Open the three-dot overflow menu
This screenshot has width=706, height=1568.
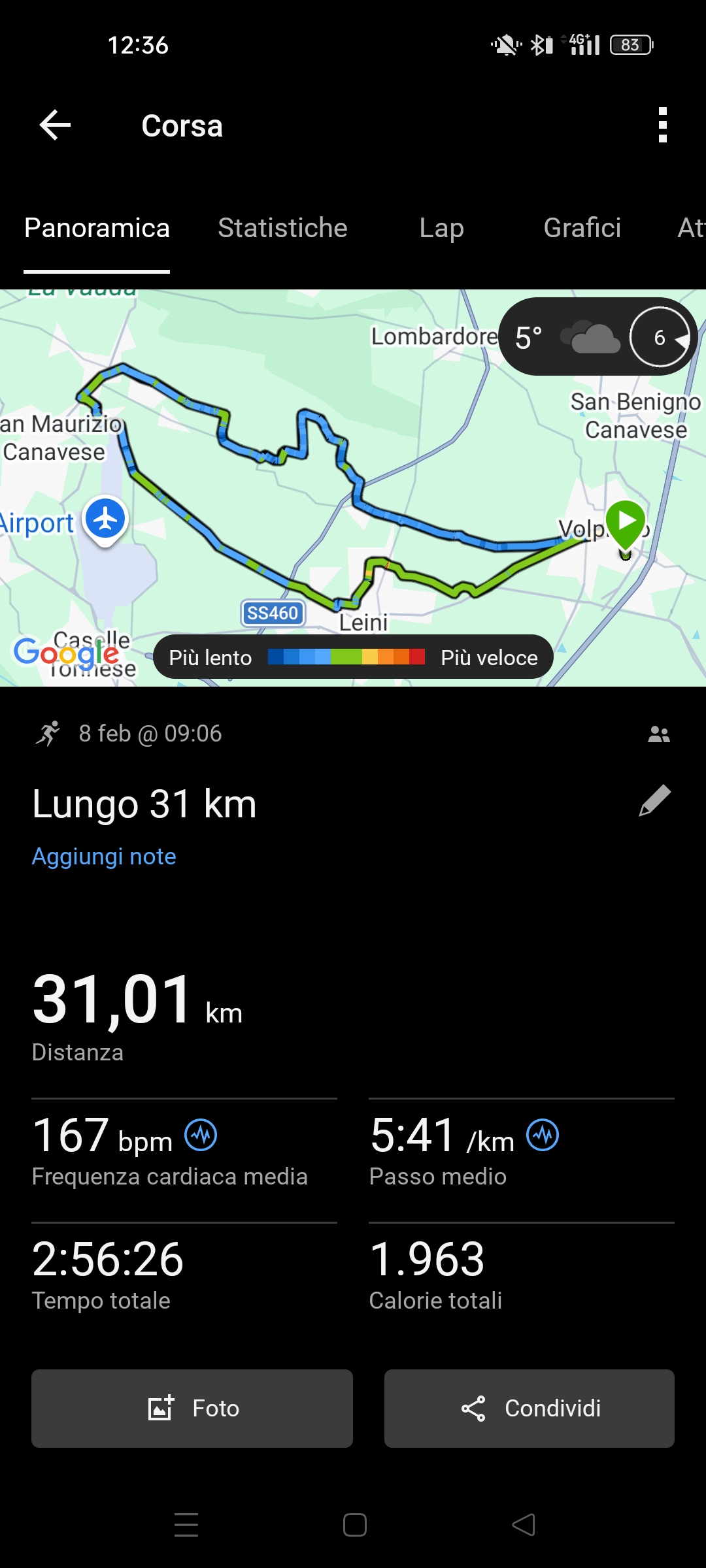(x=662, y=125)
